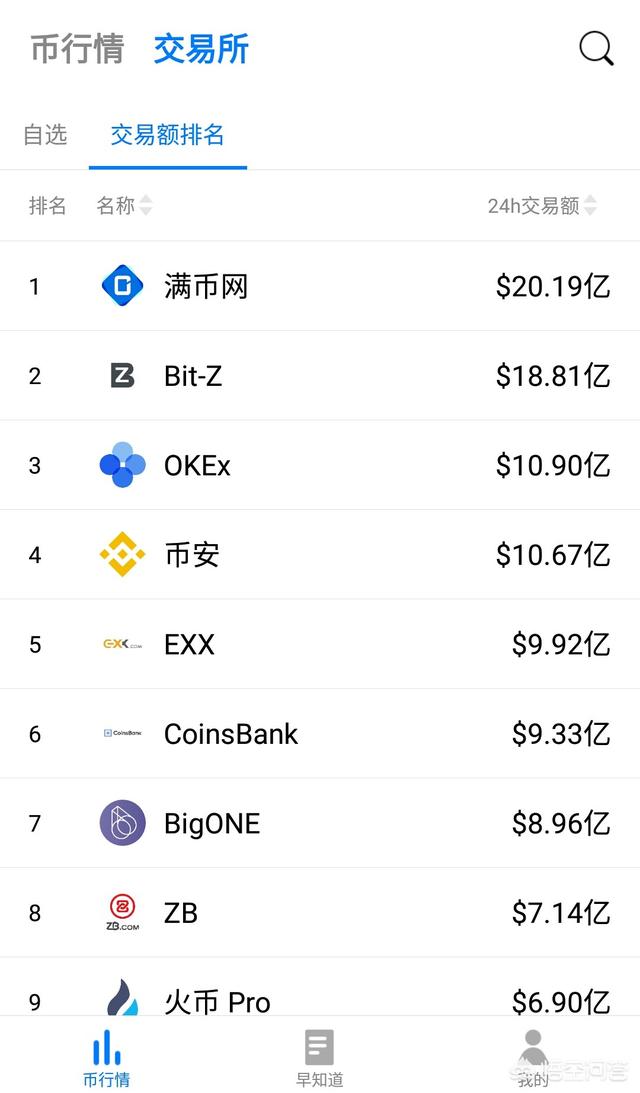Open the search magnifier icon
Image resolution: width=640 pixels, height=1093 pixels.
pyautogui.click(x=596, y=48)
